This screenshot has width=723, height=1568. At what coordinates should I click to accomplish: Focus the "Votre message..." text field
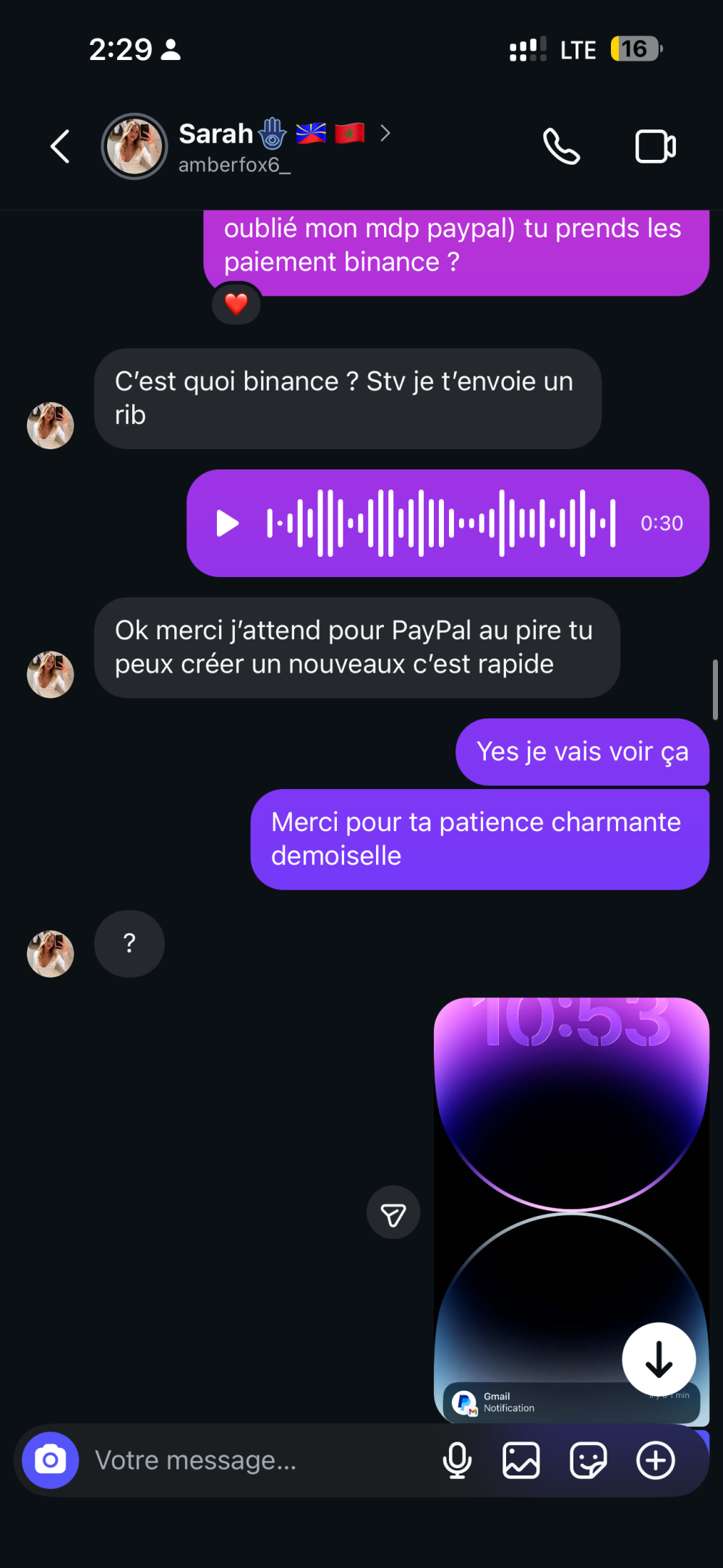(253, 1460)
